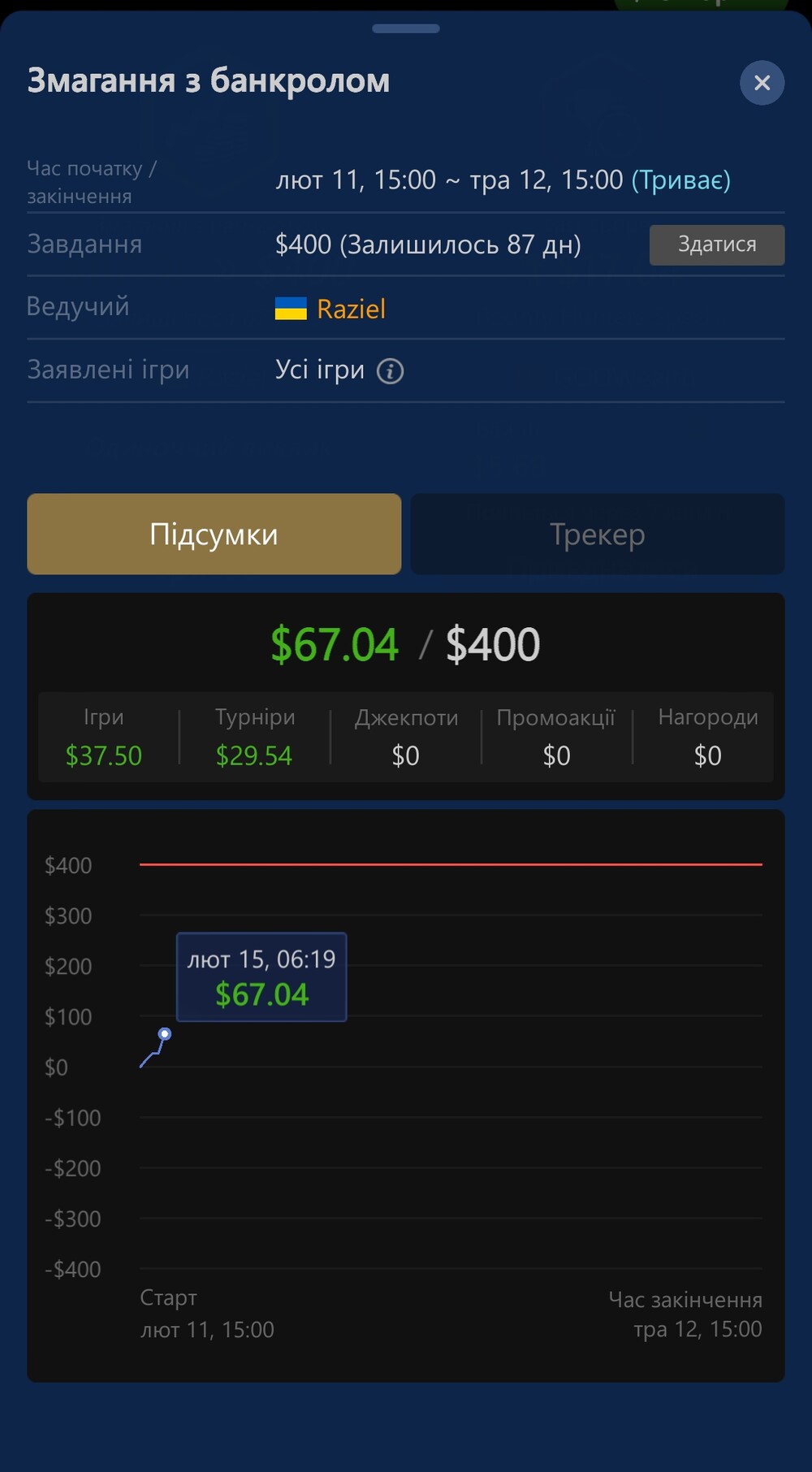Tap the Здатися surrender button
812x1472 pixels.
[x=717, y=245]
